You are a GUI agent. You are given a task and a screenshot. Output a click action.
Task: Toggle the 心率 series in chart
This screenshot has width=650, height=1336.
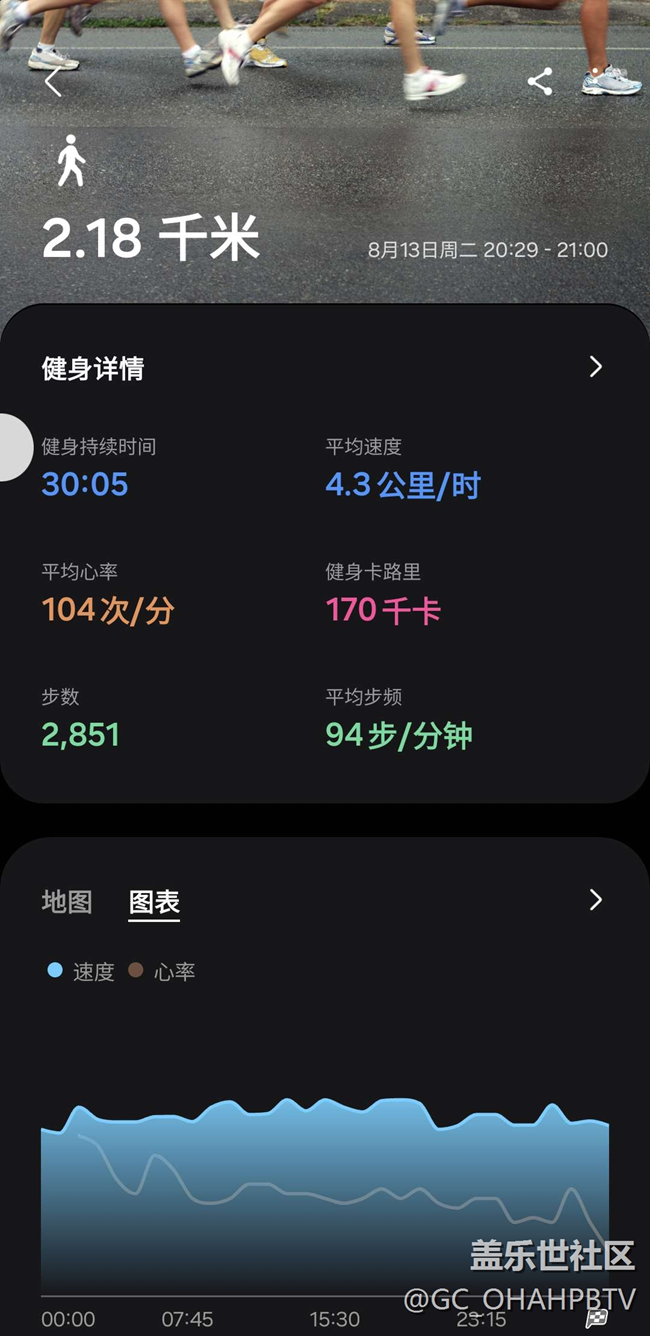click(x=162, y=971)
